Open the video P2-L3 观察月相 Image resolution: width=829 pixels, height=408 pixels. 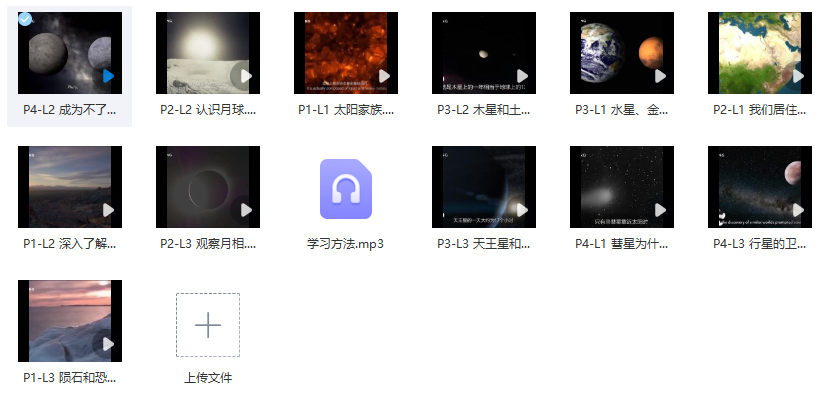(x=208, y=188)
